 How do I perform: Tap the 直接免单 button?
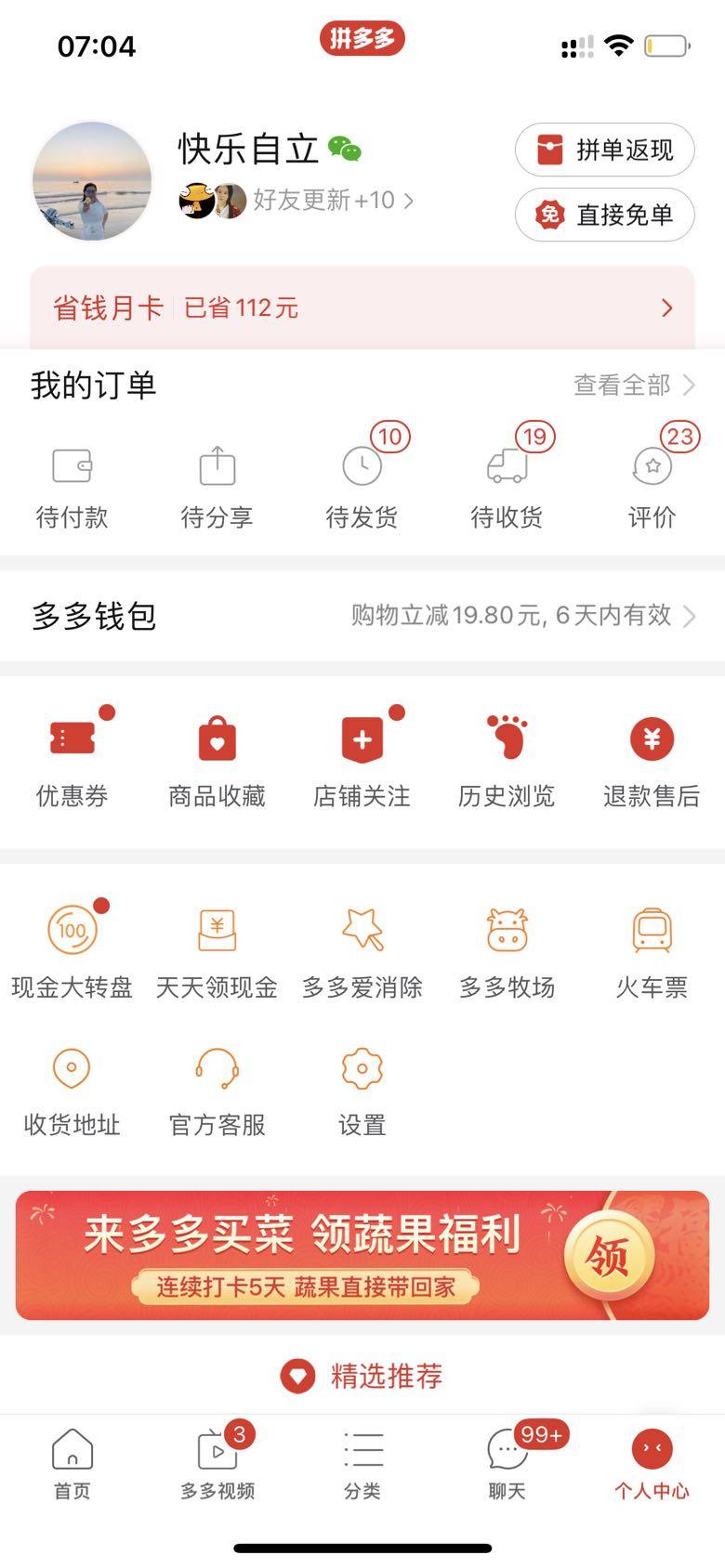click(x=604, y=215)
